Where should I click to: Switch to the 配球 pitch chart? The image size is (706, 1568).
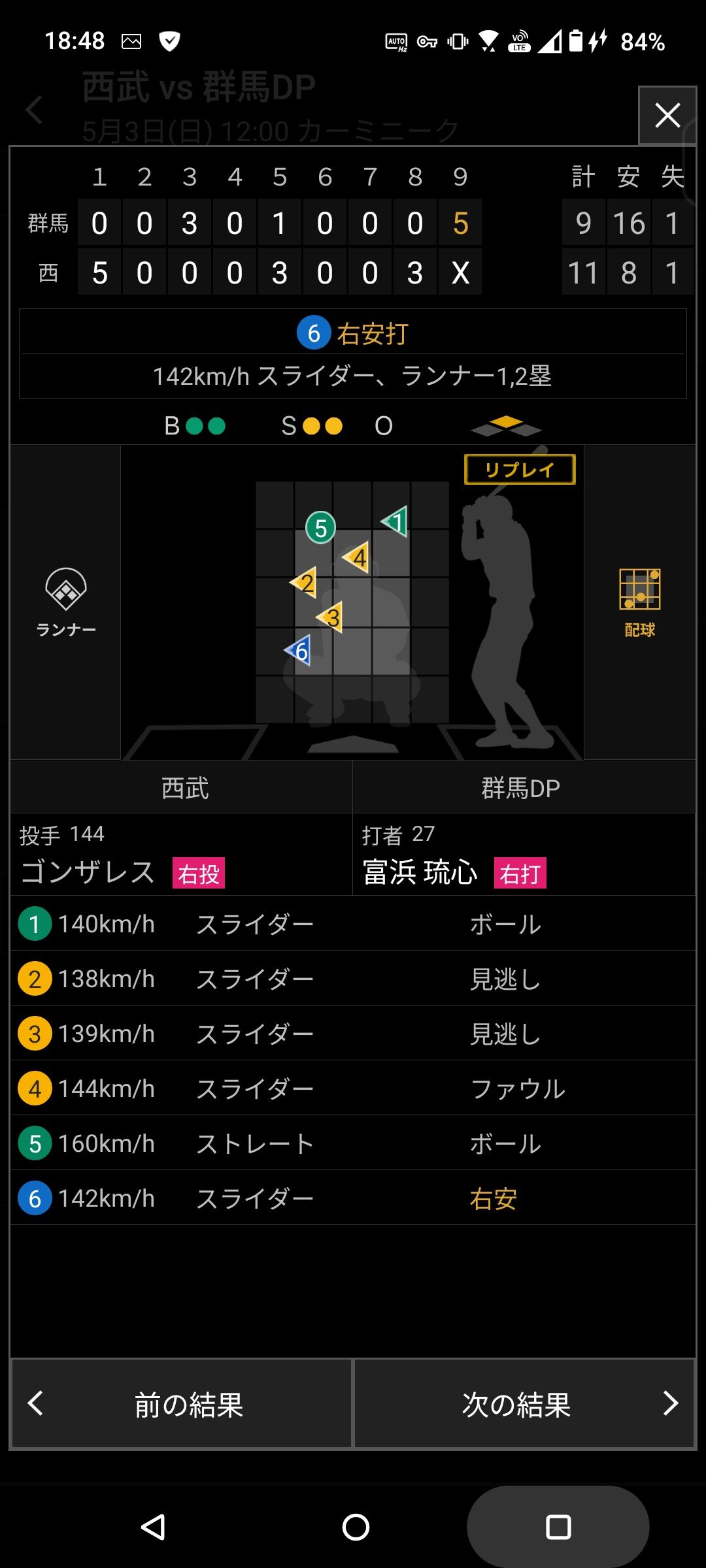click(639, 602)
